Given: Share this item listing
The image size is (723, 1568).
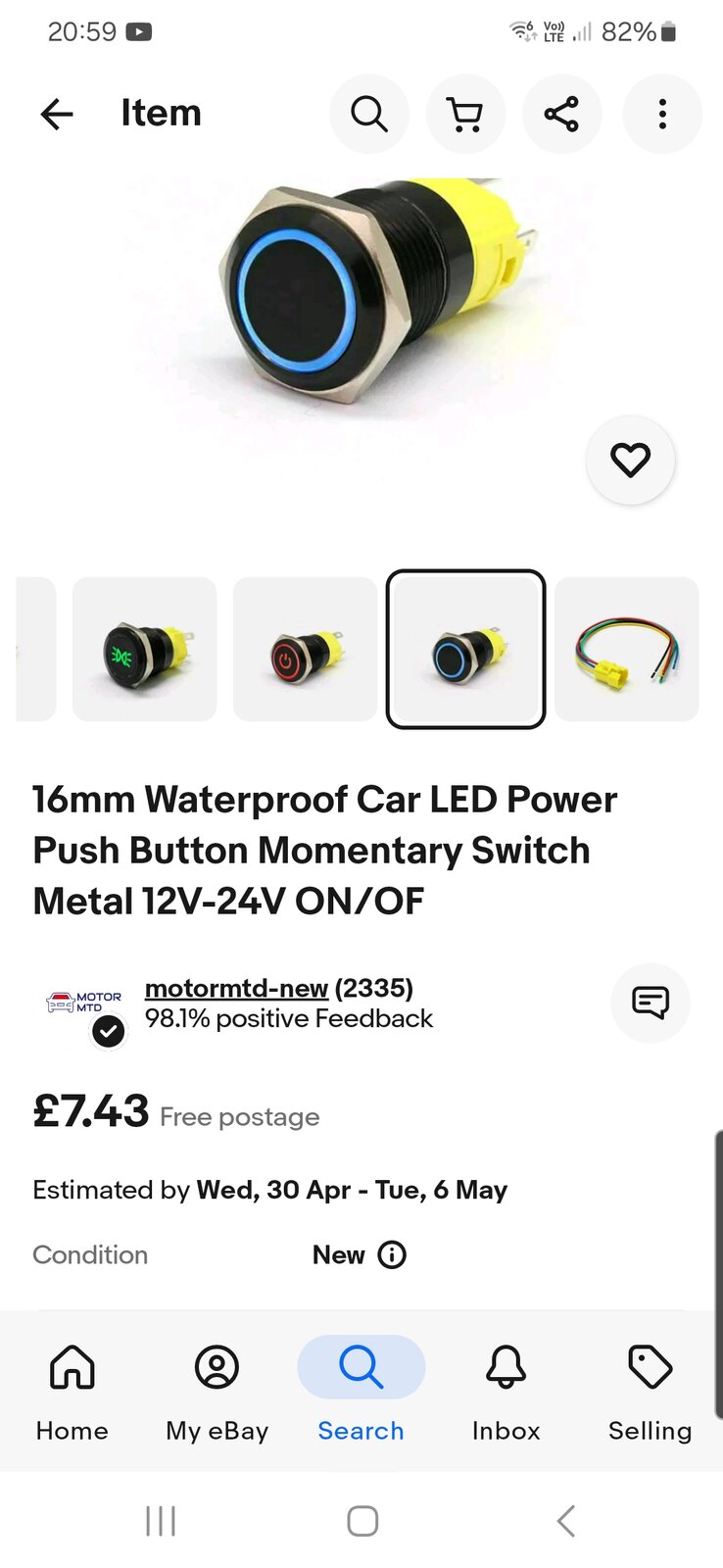Looking at the screenshot, I should pyautogui.click(x=561, y=115).
